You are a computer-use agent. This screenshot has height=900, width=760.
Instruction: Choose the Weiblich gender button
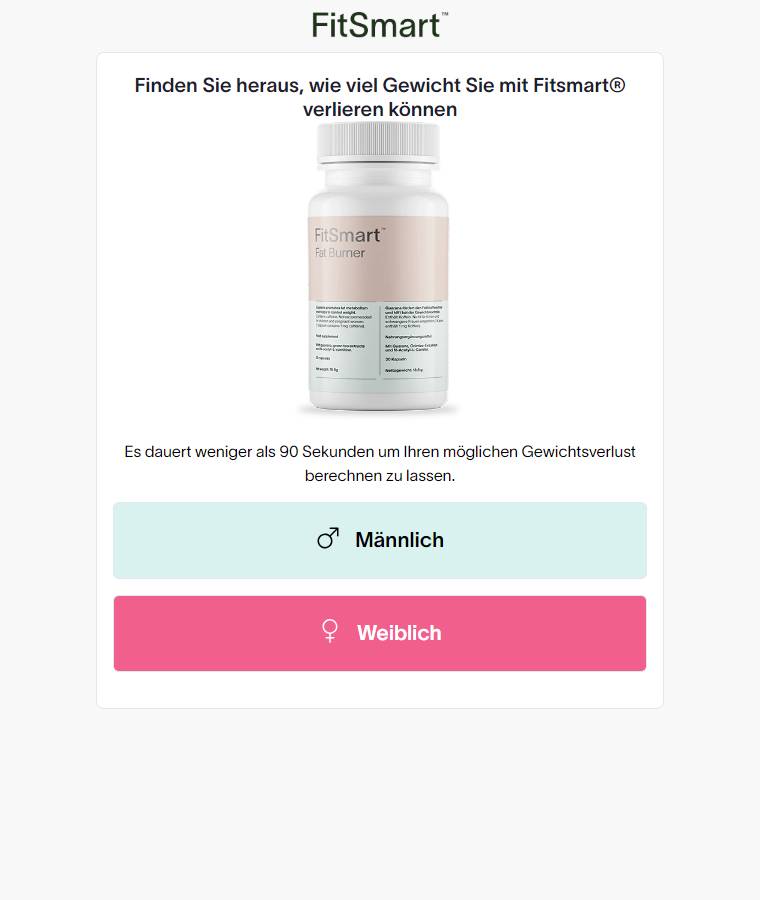(380, 633)
